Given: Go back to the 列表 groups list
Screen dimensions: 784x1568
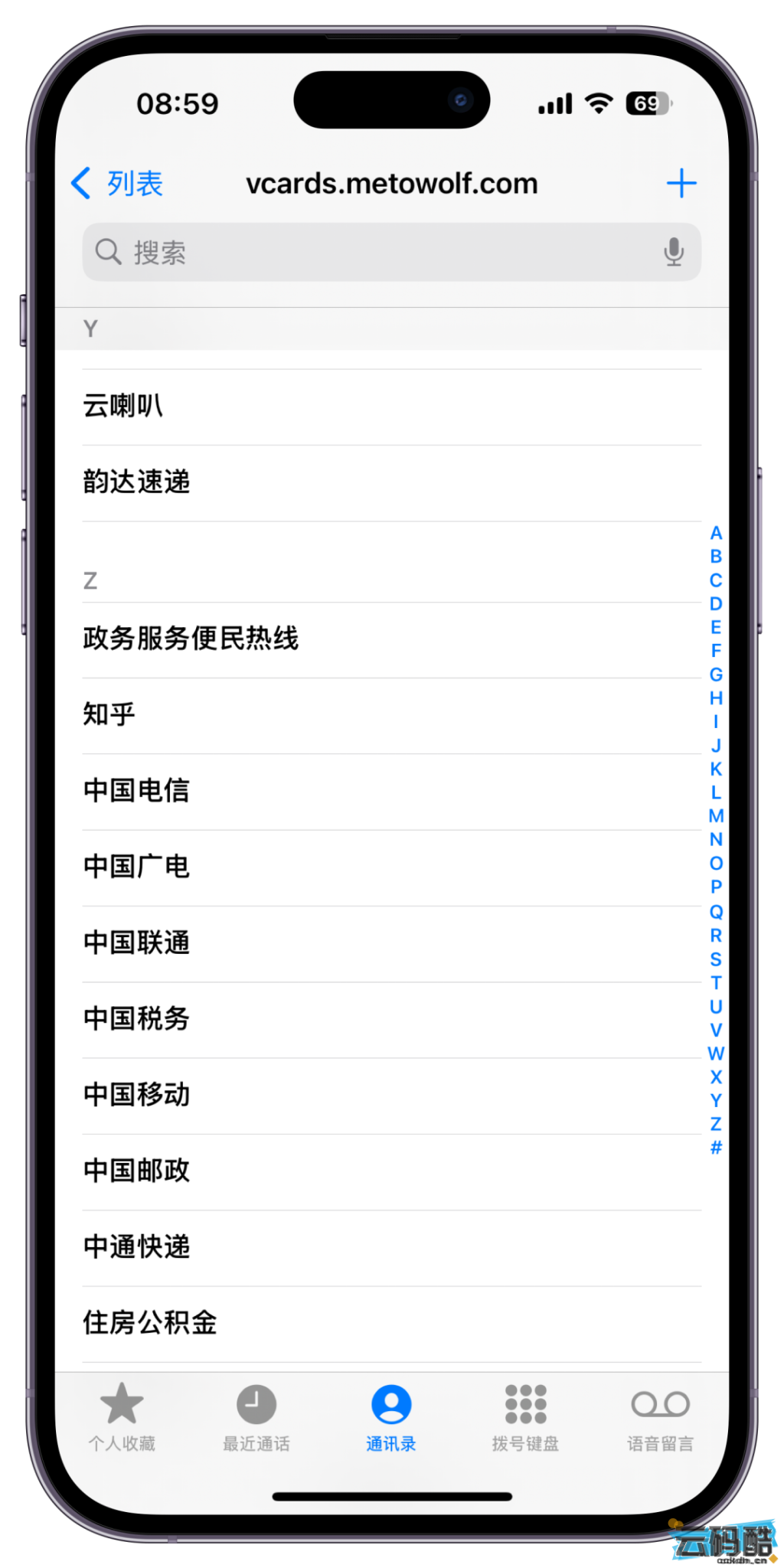Looking at the screenshot, I should tap(117, 184).
